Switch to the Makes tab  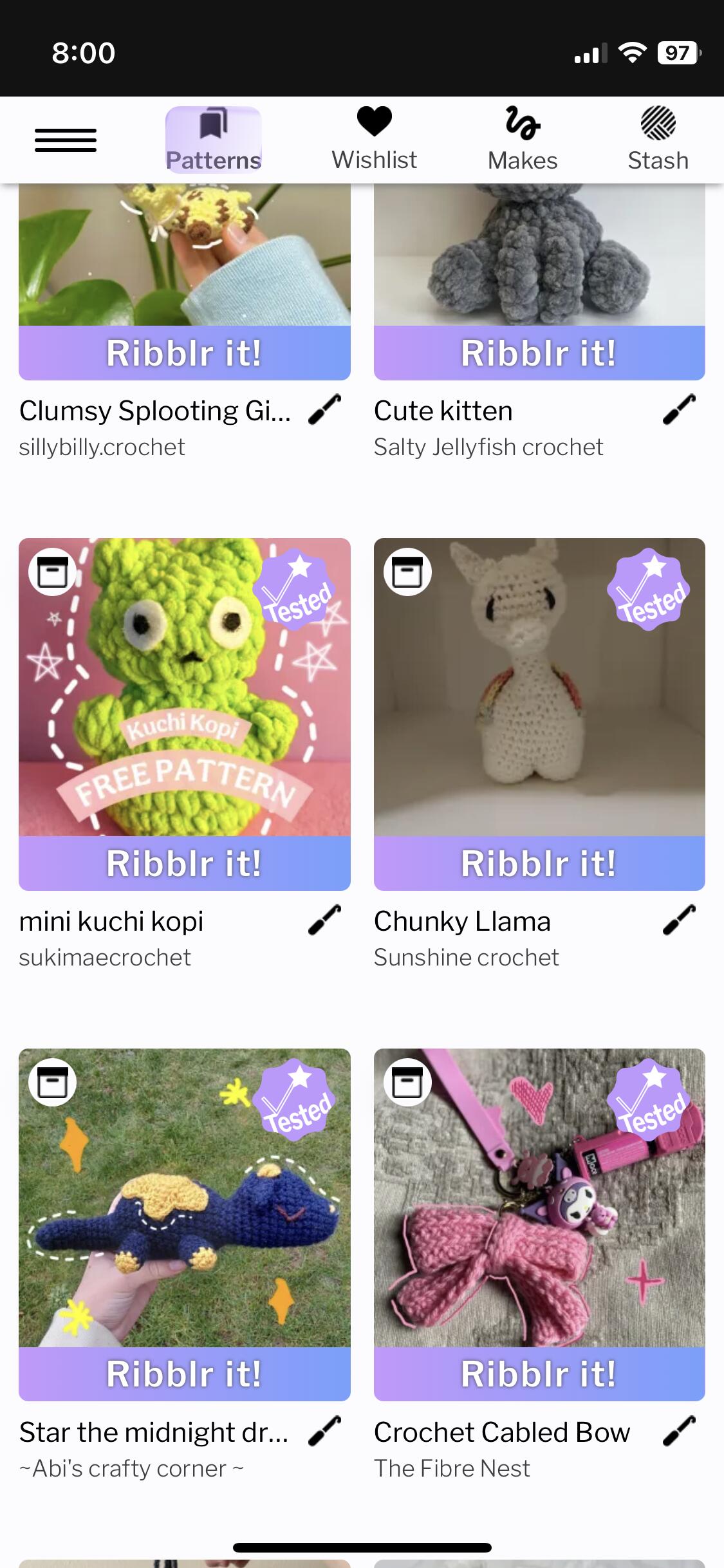523,140
